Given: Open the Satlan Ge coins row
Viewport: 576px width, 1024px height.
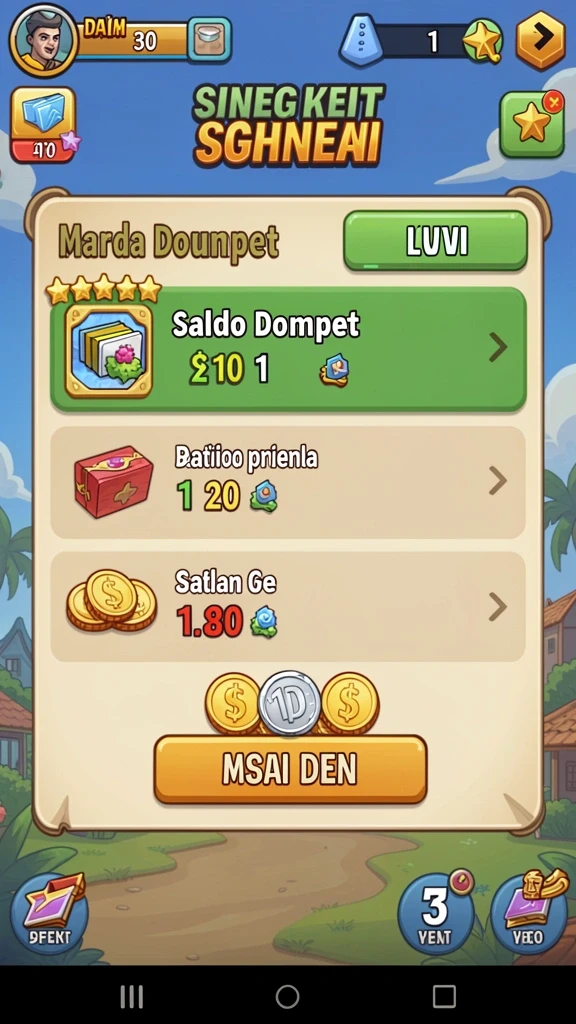Looking at the screenshot, I should [288, 607].
